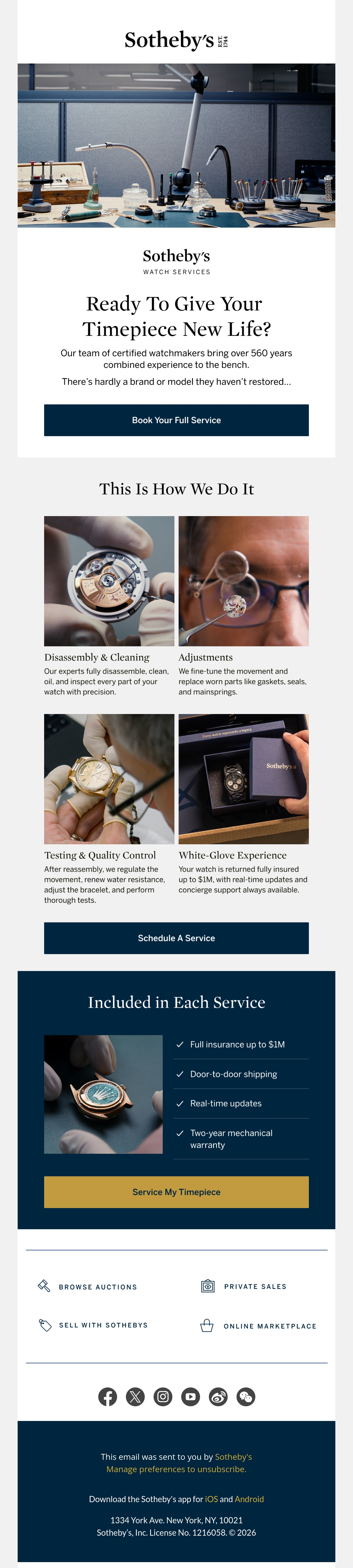Open the Sotheby's Weibo page
Image resolution: width=353 pixels, height=1568 pixels.
(x=219, y=1396)
